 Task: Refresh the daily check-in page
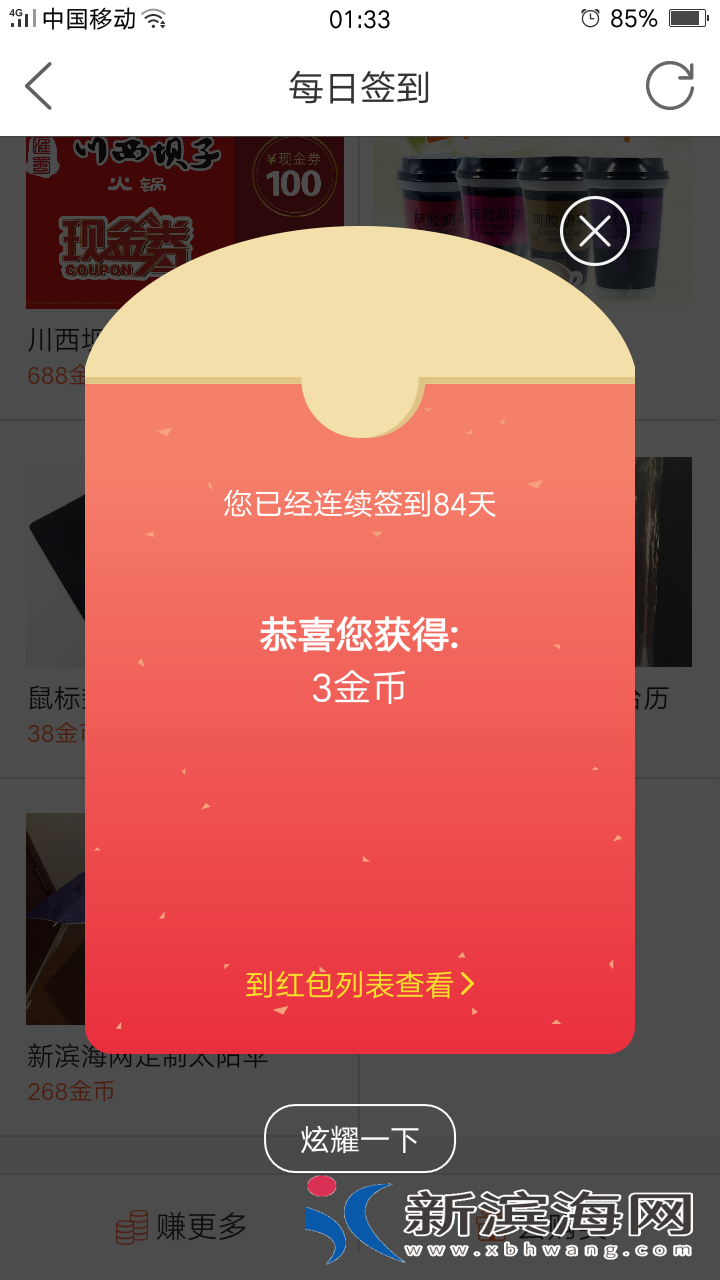click(669, 87)
